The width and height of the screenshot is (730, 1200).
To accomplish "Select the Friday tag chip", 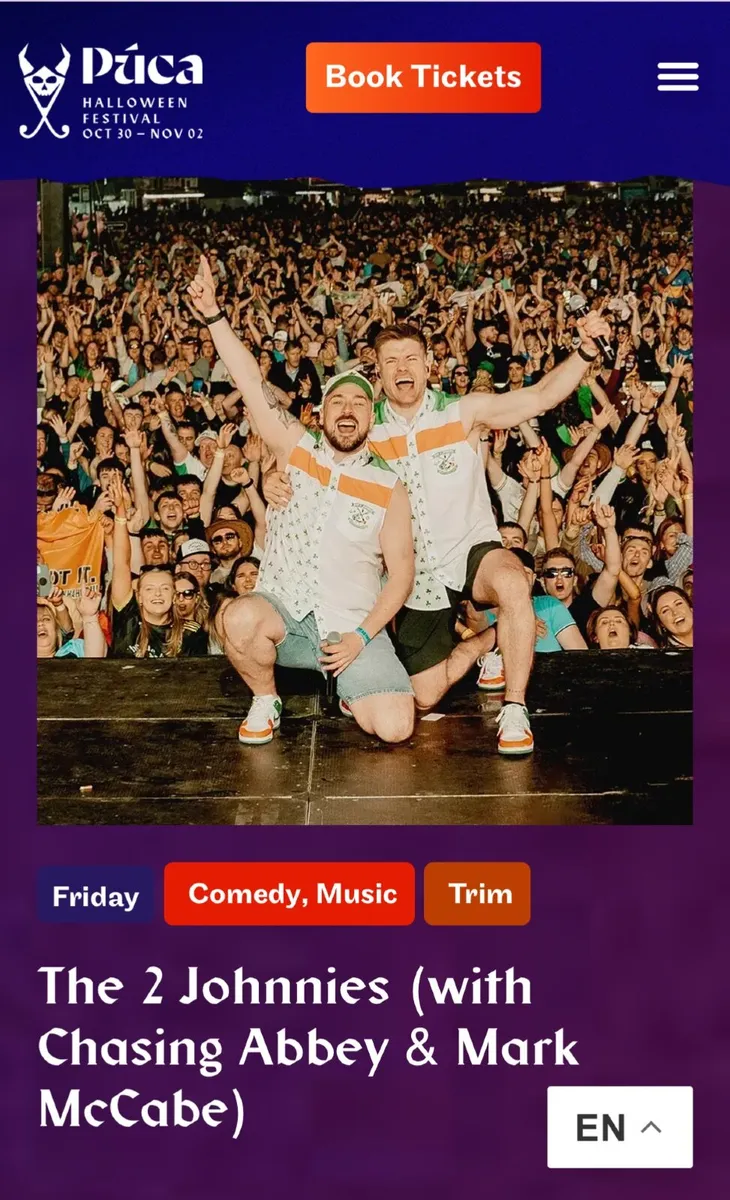I will tap(95, 895).
